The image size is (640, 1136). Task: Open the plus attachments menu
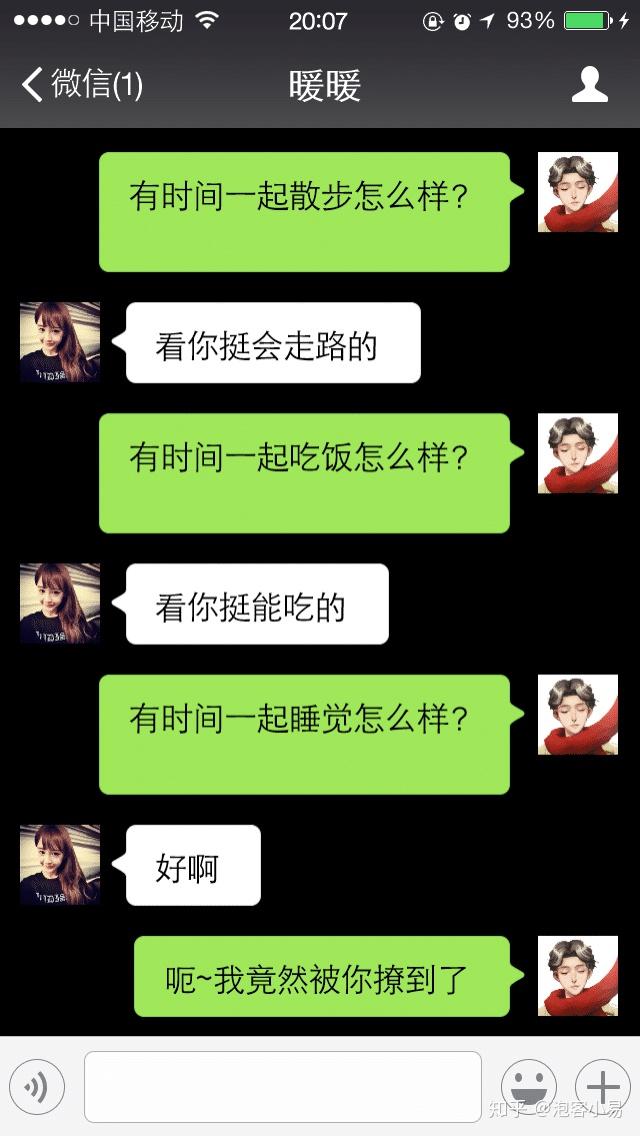click(602, 1086)
